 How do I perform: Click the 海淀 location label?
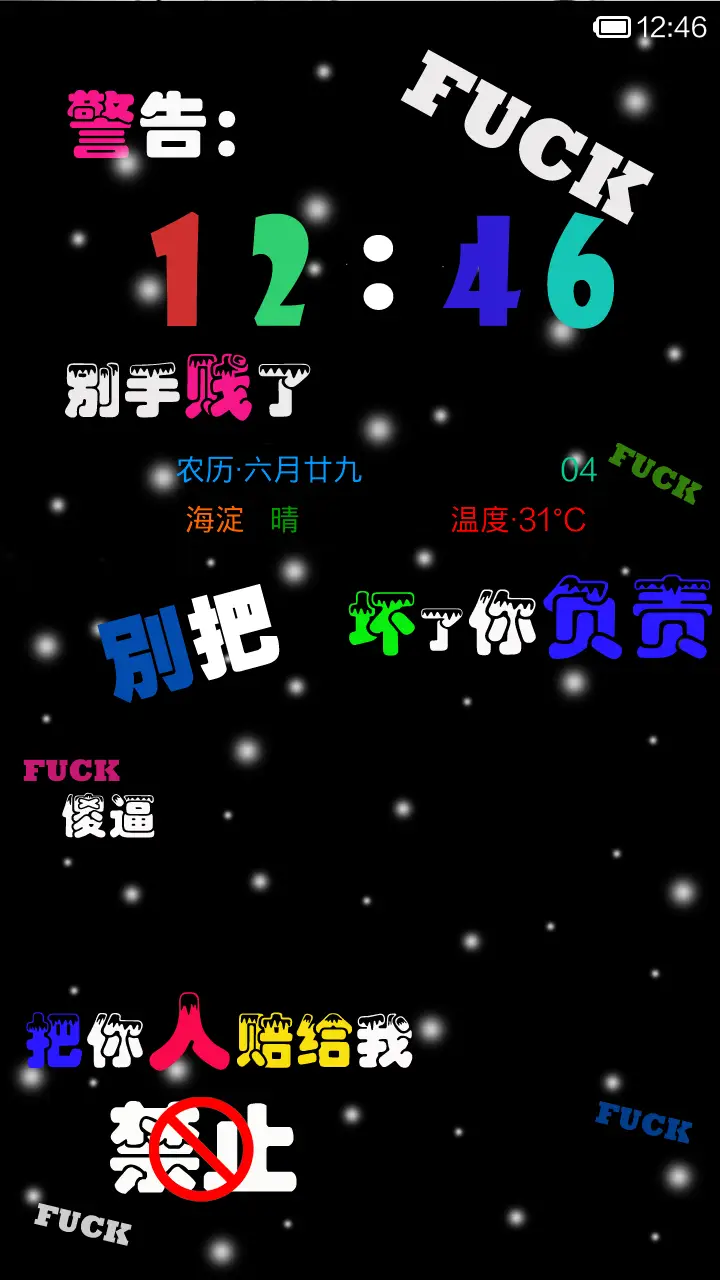pos(213,520)
